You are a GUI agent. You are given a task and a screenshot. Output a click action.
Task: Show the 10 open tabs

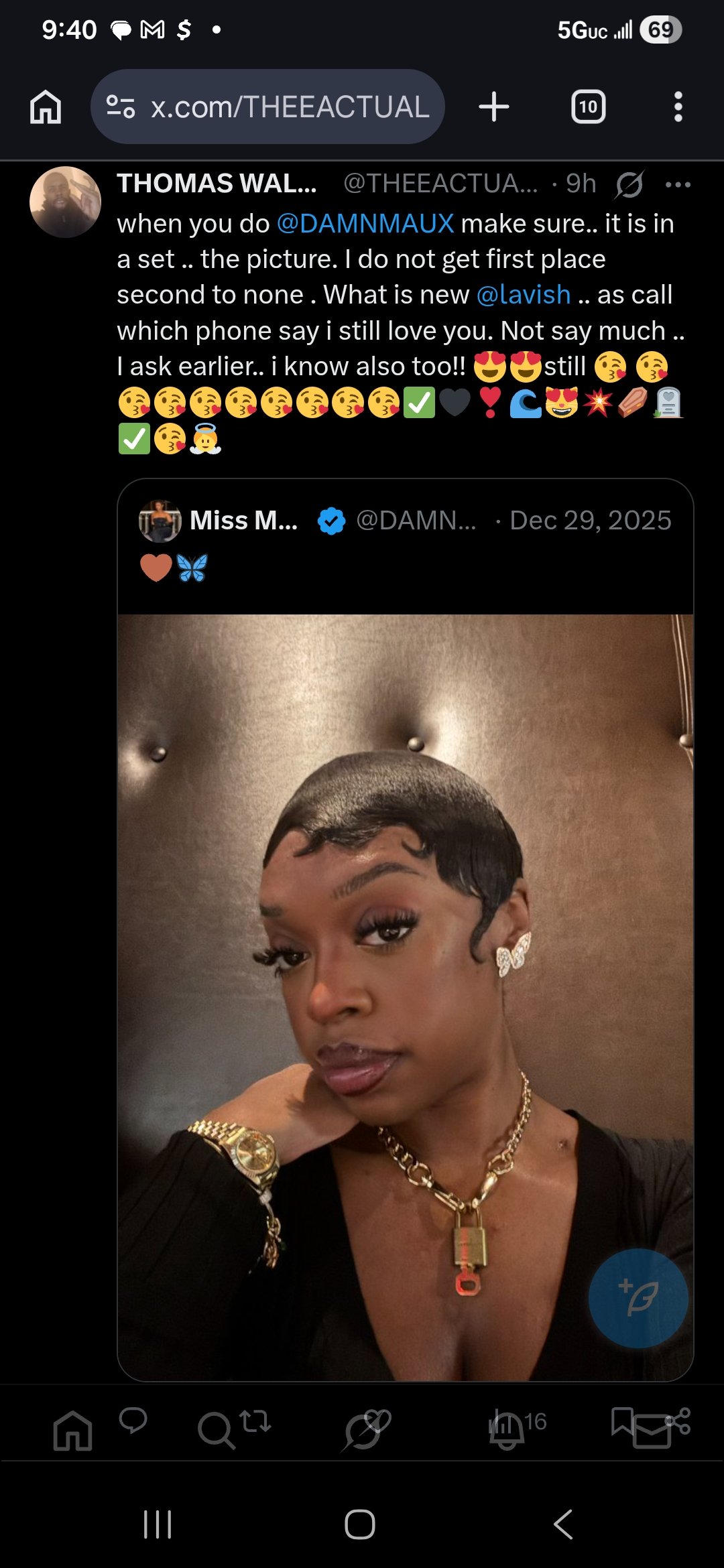tap(588, 107)
